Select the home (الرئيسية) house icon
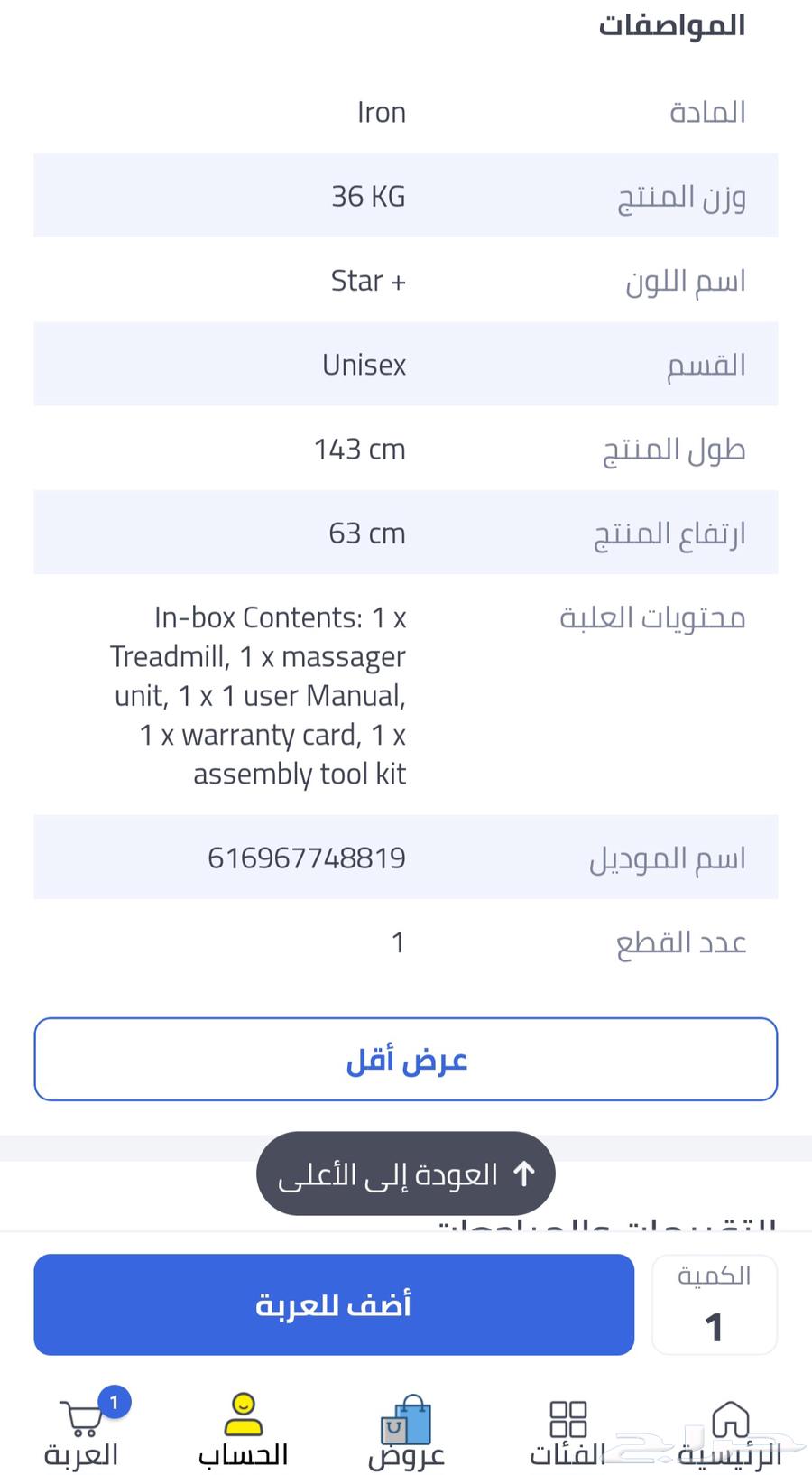812x1475 pixels. tap(729, 1417)
